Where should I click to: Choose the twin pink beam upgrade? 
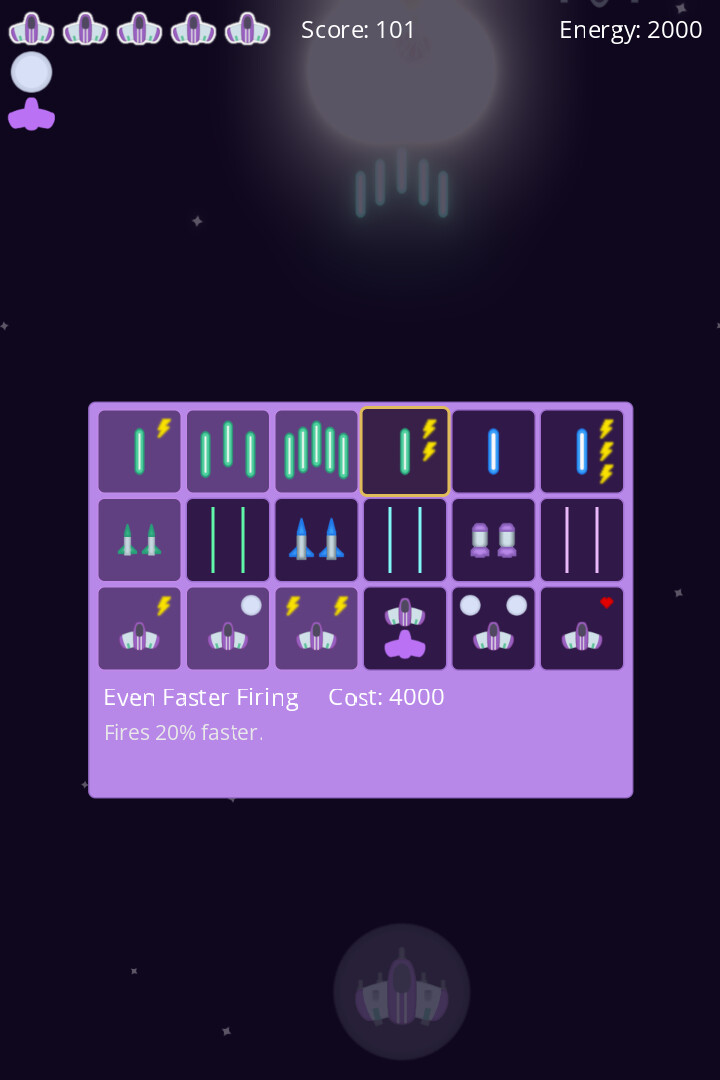[x=582, y=540]
